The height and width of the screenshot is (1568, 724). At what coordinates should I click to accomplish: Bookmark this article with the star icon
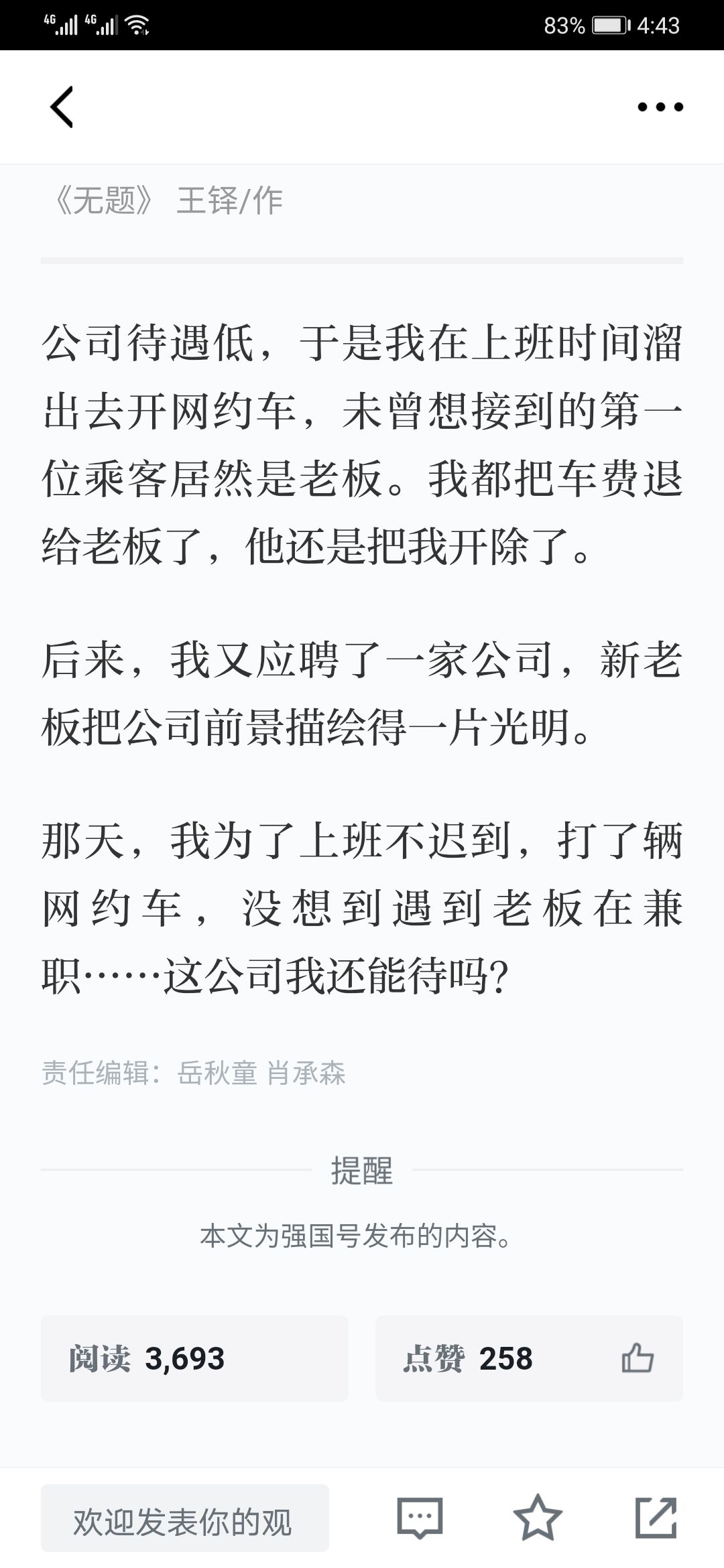click(538, 1517)
